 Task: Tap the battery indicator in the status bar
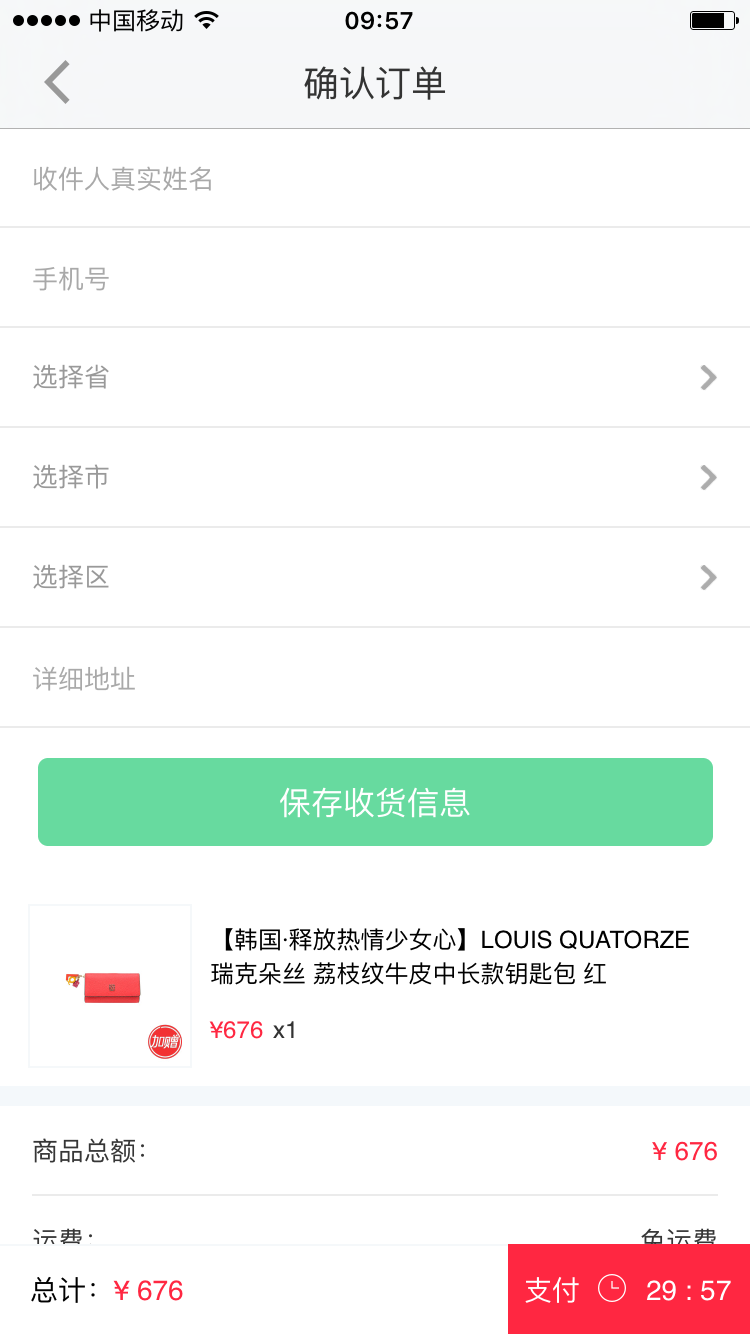712,18
